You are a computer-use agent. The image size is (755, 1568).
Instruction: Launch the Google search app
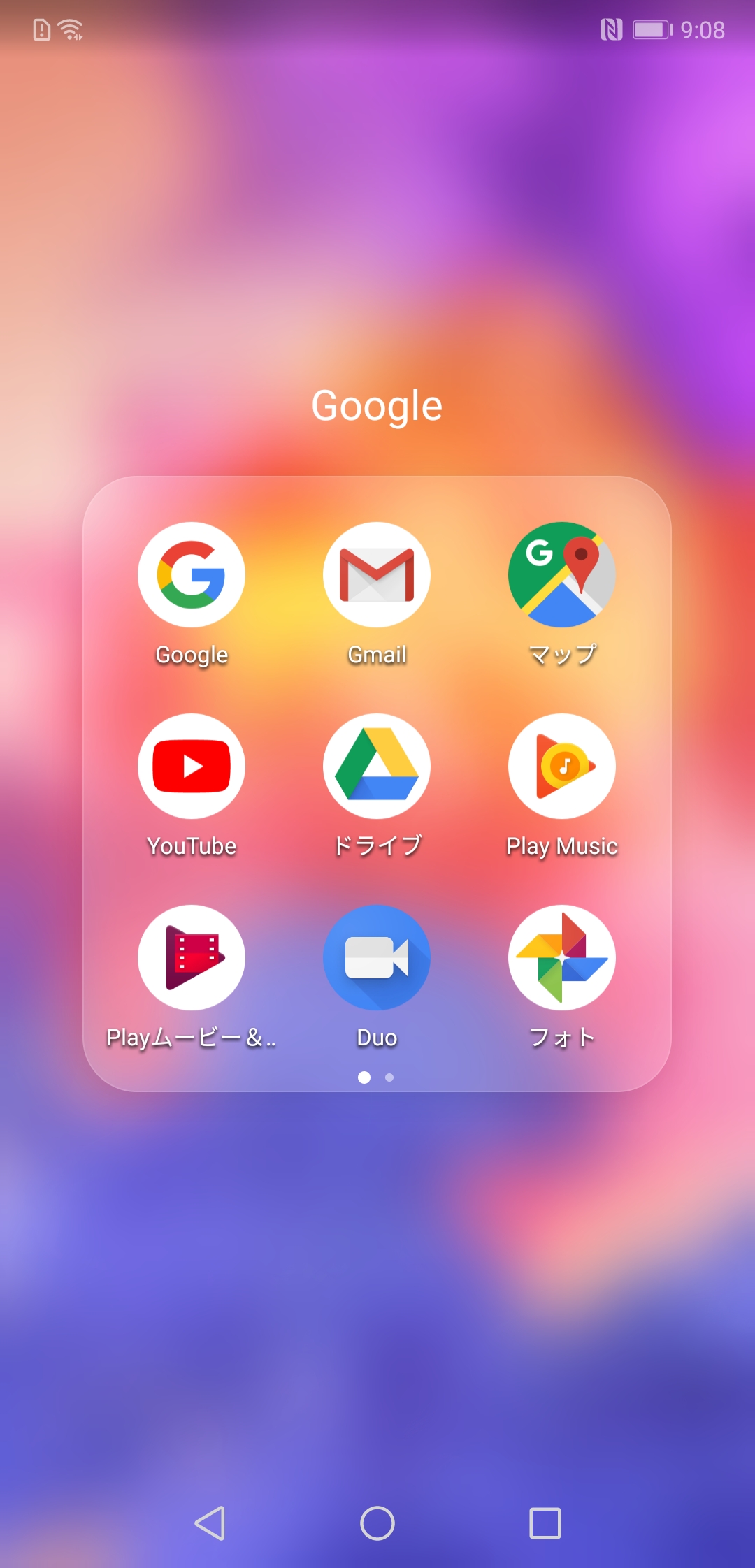click(x=191, y=574)
